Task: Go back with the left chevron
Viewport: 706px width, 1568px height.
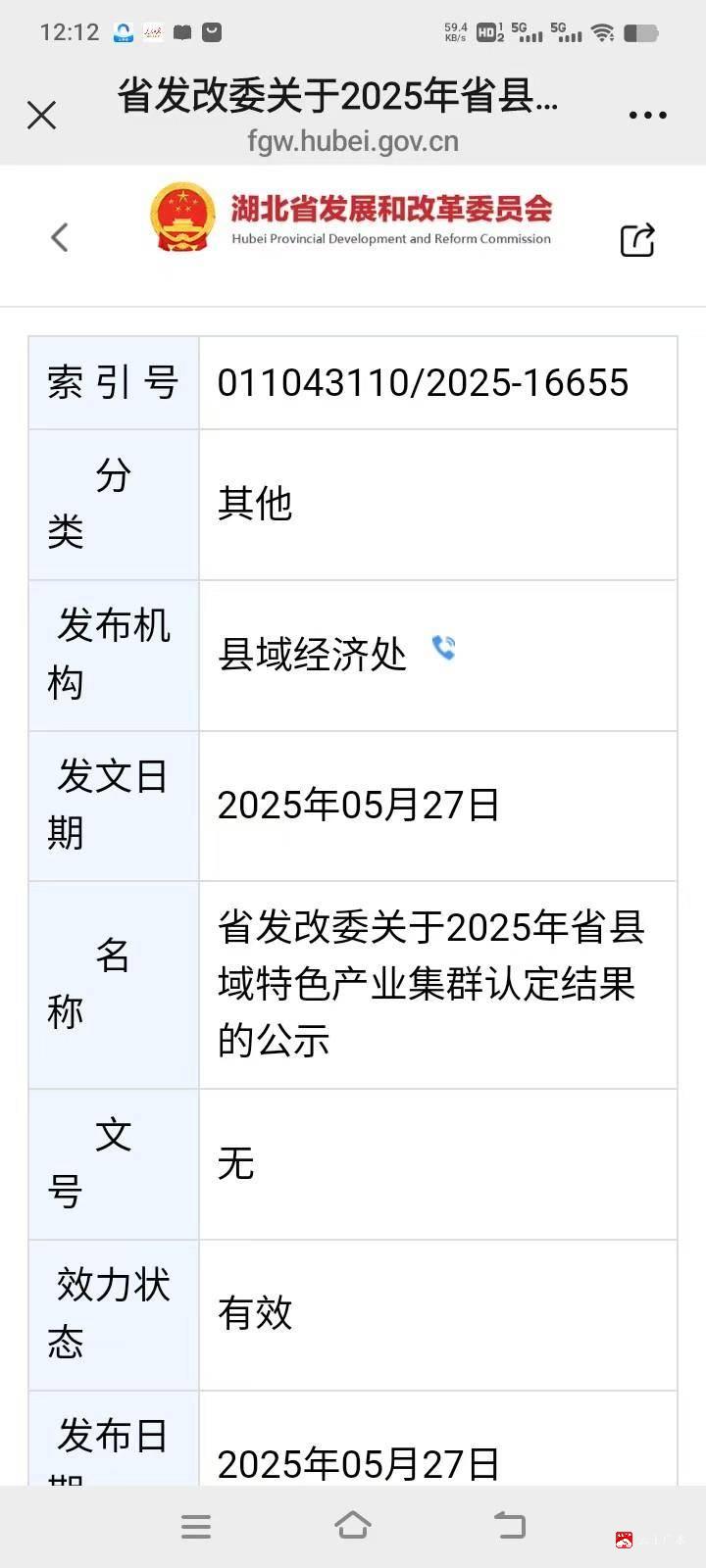Action: (60, 237)
